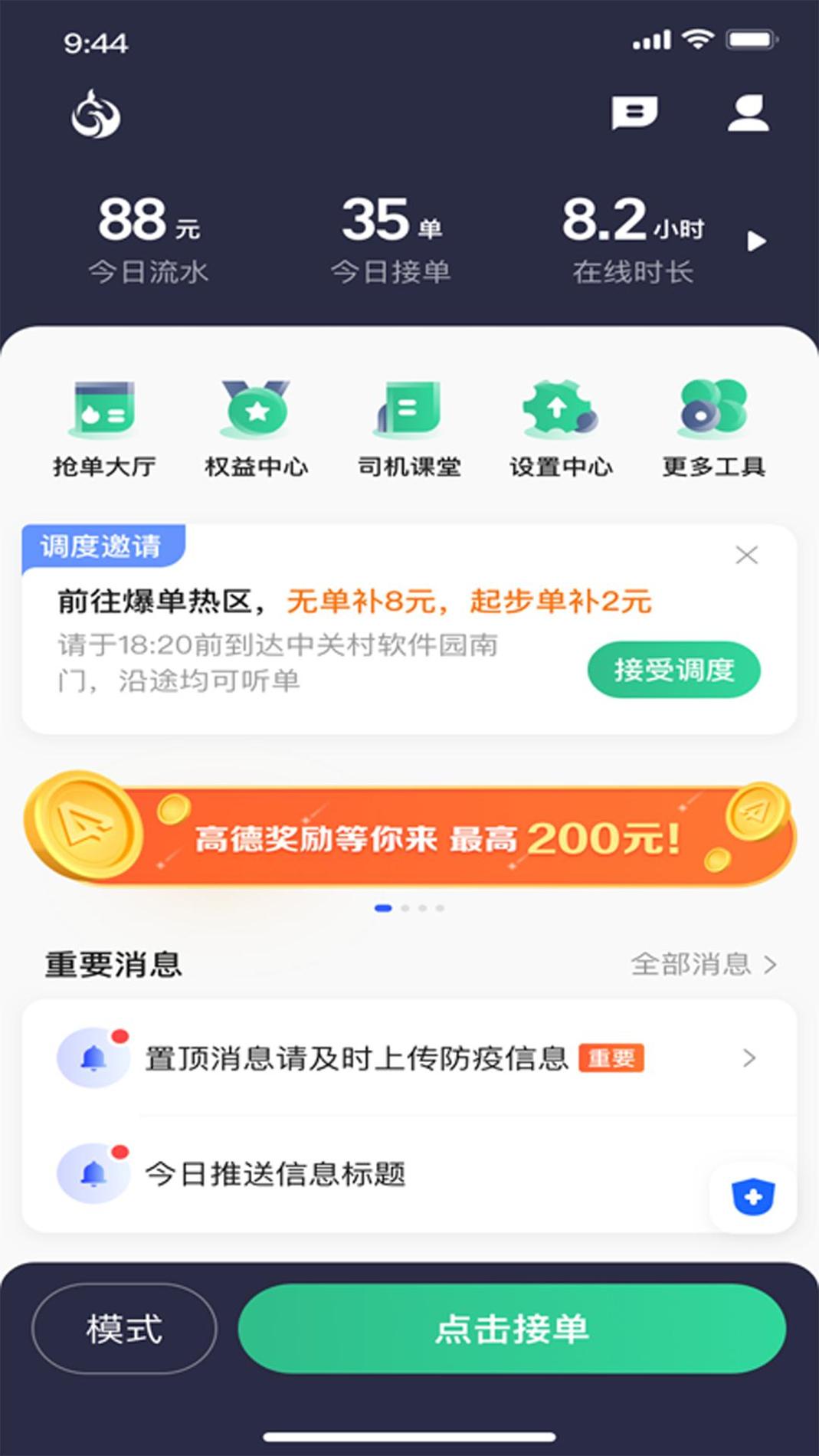Expand today's stats with the arrow
Image resolution: width=819 pixels, height=1456 pixels.
(756, 241)
